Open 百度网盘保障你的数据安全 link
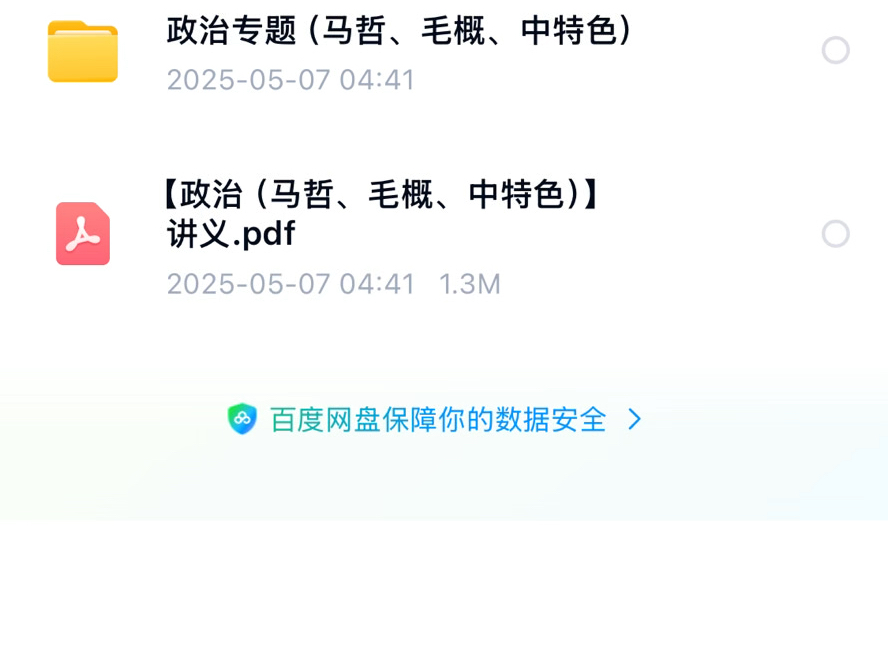Image resolution: width=888 pixels, height=666 pixels. tap(438, 419)
